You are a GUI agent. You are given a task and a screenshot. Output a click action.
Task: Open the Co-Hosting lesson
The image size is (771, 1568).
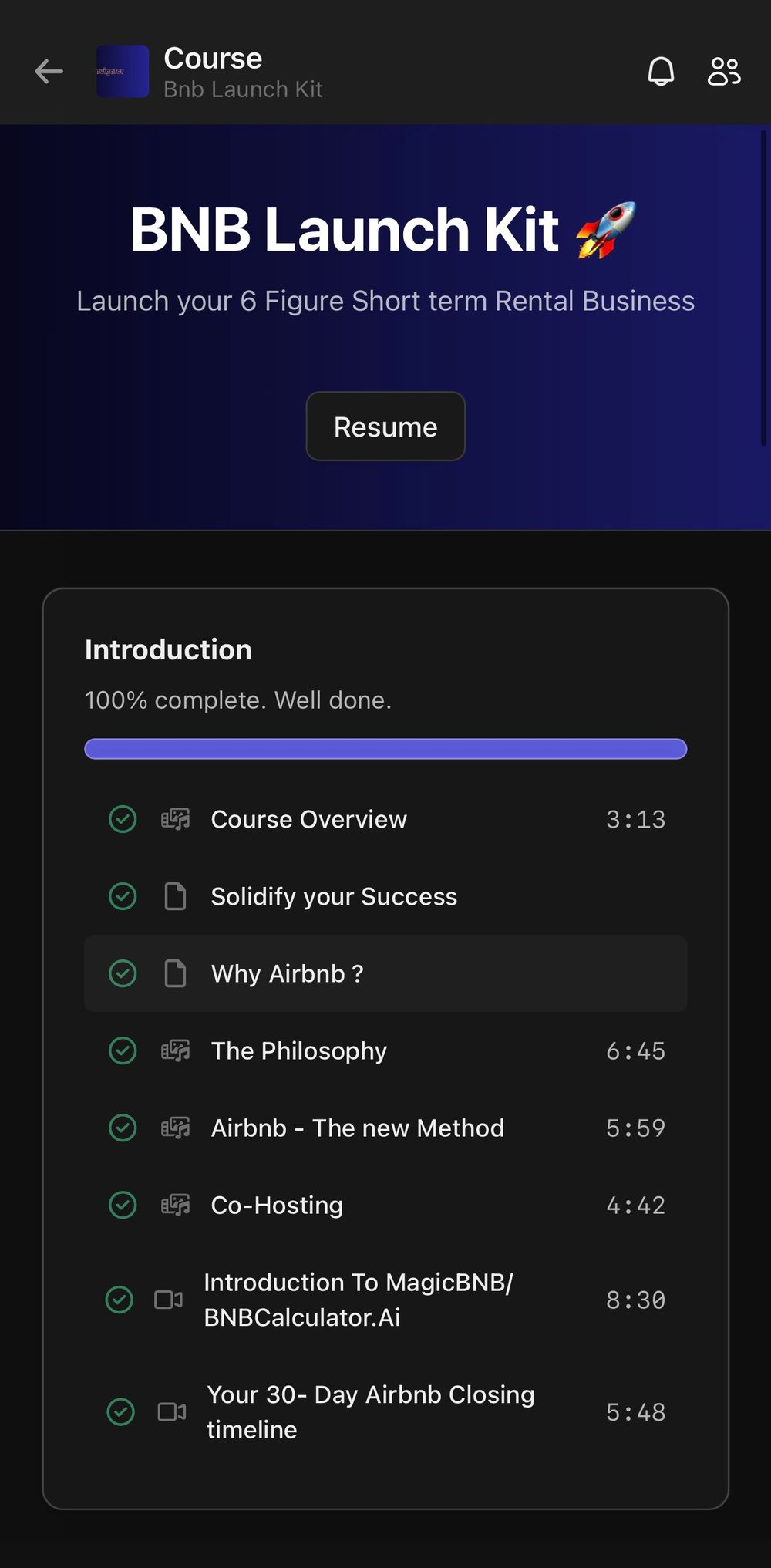(x=385, y=1205)
